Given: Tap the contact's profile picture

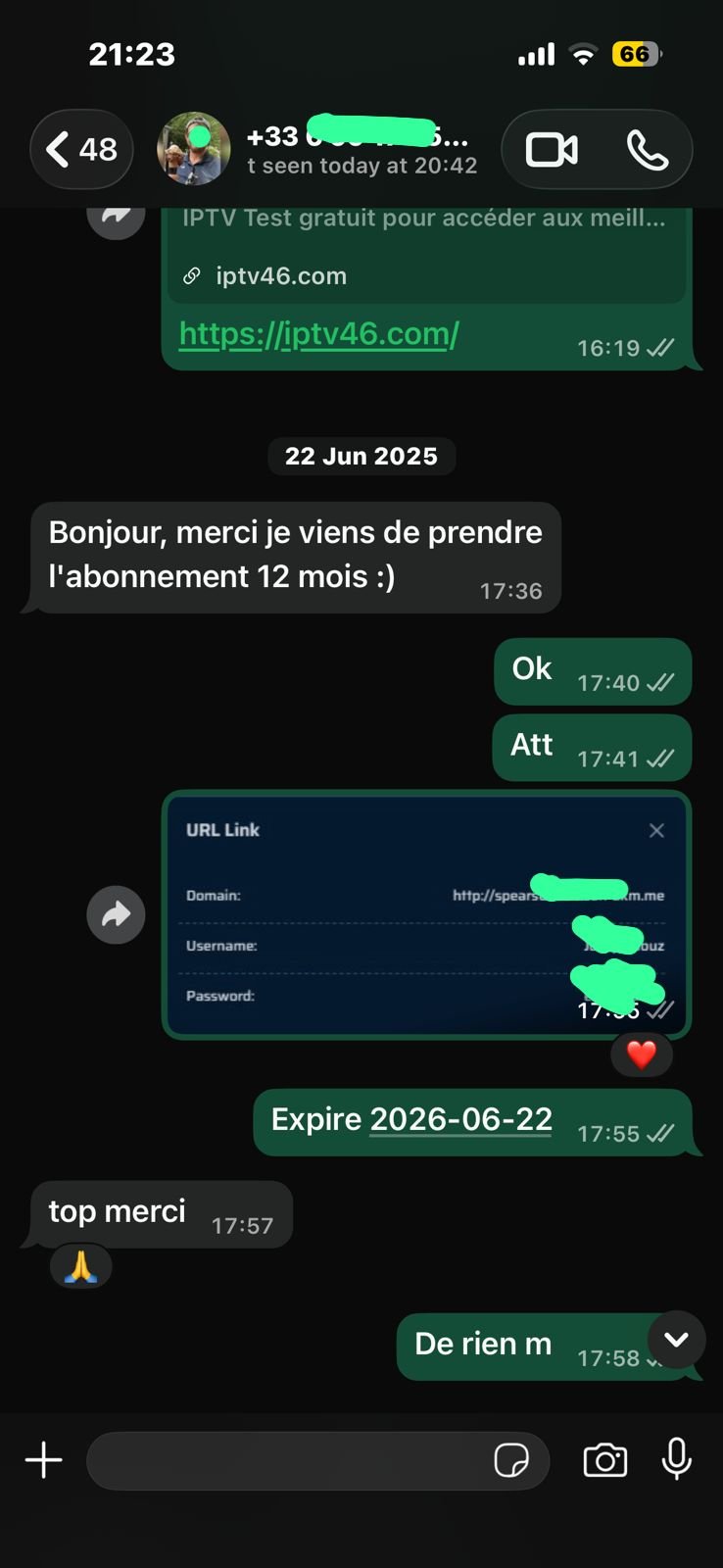Looking at the screenshot, I should tap(193, 149).
